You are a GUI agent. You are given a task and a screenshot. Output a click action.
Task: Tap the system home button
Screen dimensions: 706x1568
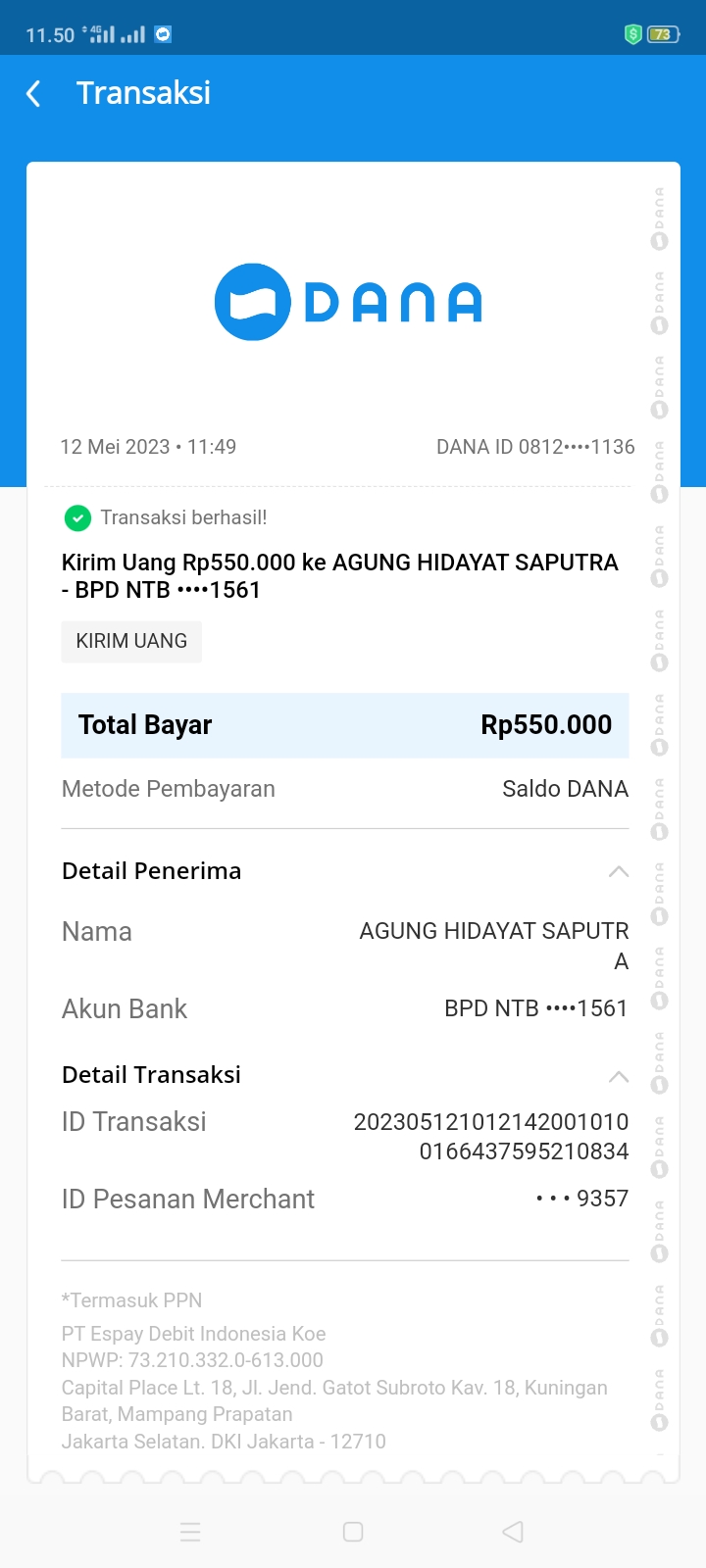(353, 1532)
